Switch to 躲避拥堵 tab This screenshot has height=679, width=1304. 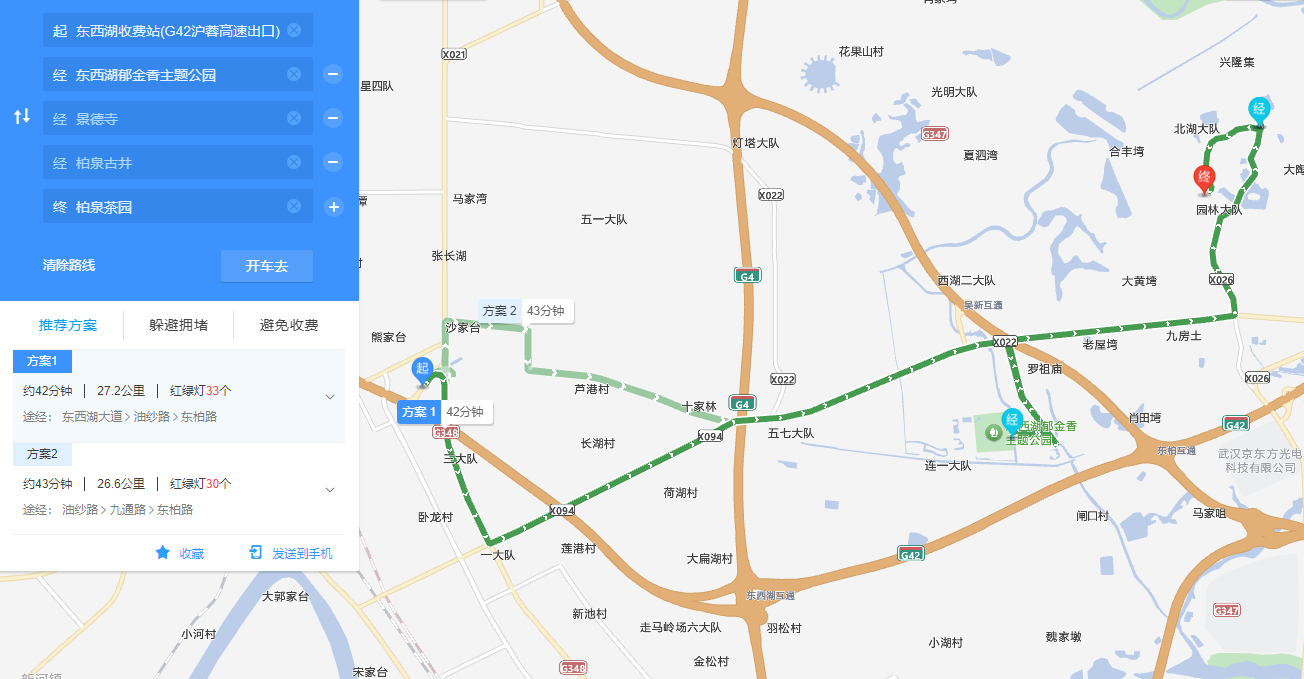click(x=178, y=325)
